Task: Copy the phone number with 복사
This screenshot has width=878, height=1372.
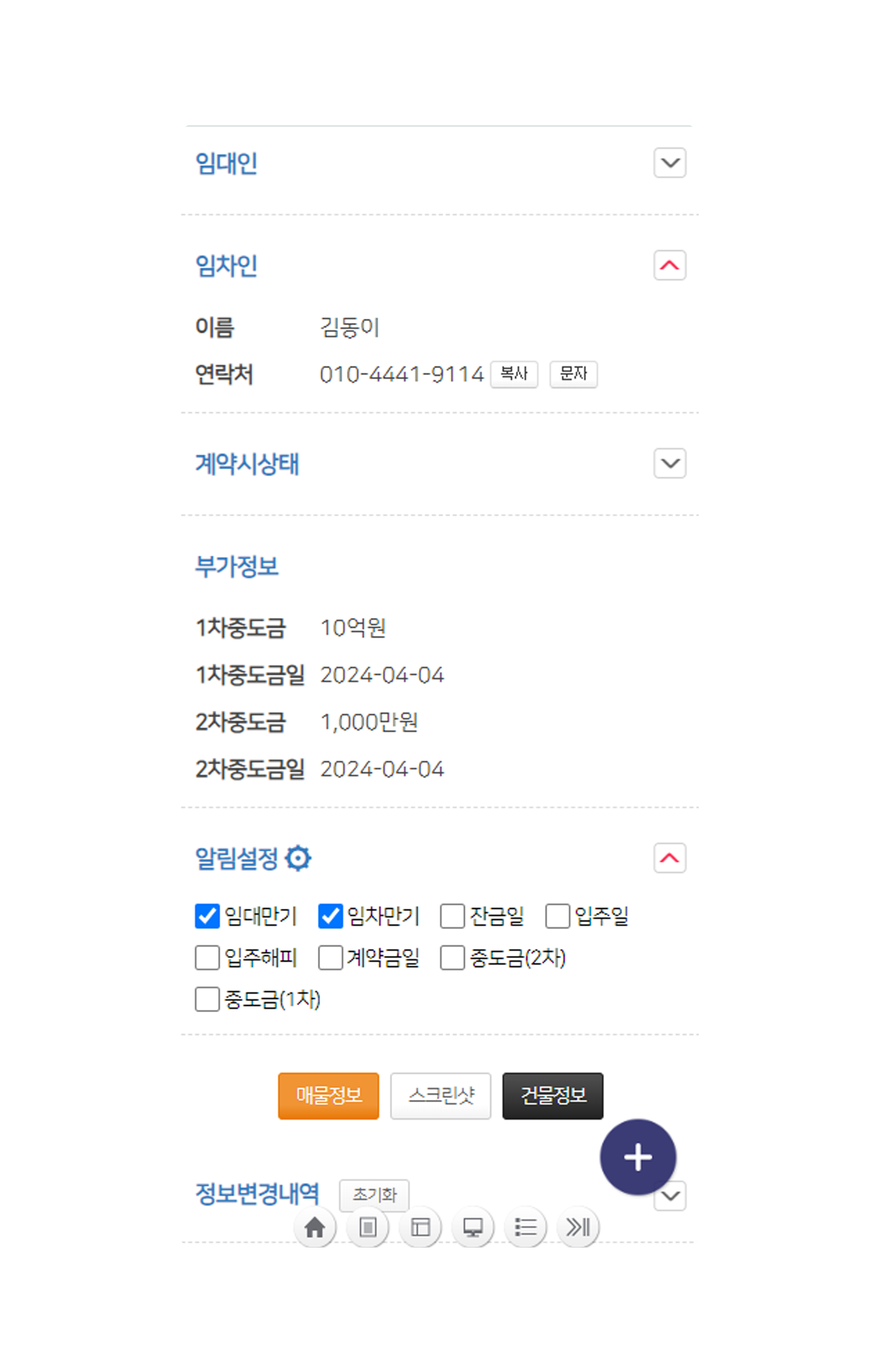Action: [x=514, y=374]
